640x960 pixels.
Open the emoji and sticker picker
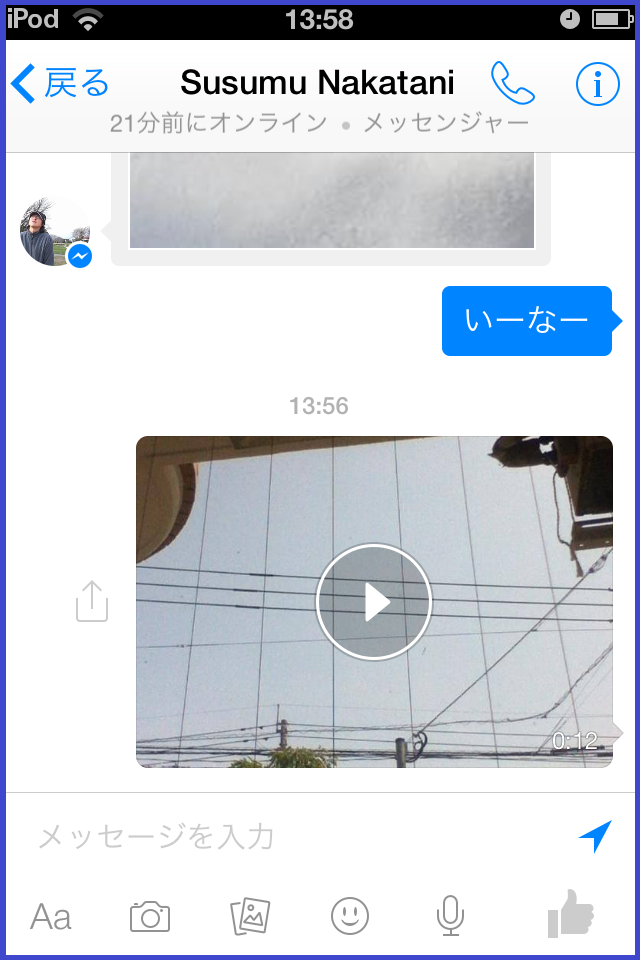click(x=350, y=916)
